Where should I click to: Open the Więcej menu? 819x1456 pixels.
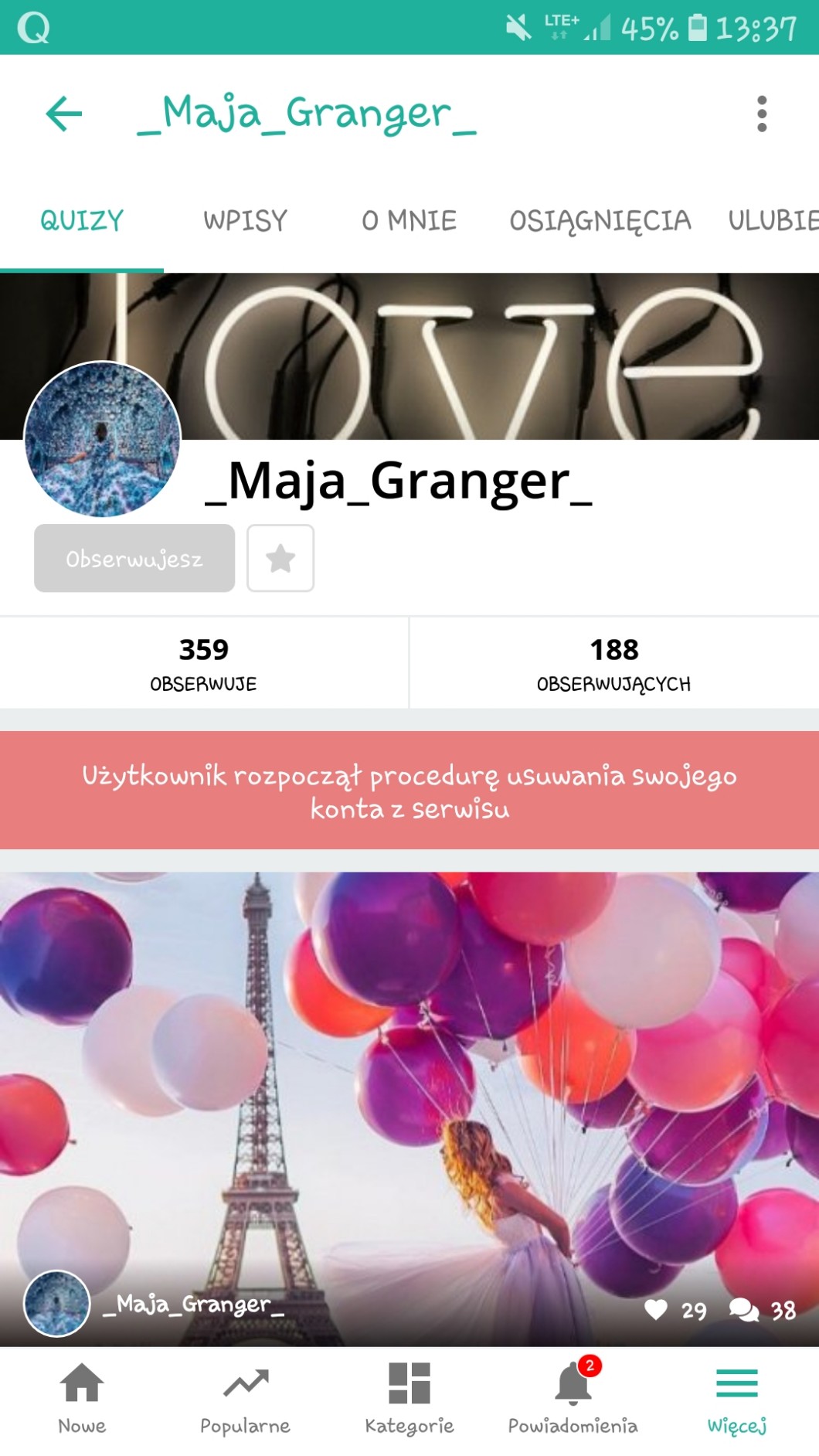[736, 1399]
